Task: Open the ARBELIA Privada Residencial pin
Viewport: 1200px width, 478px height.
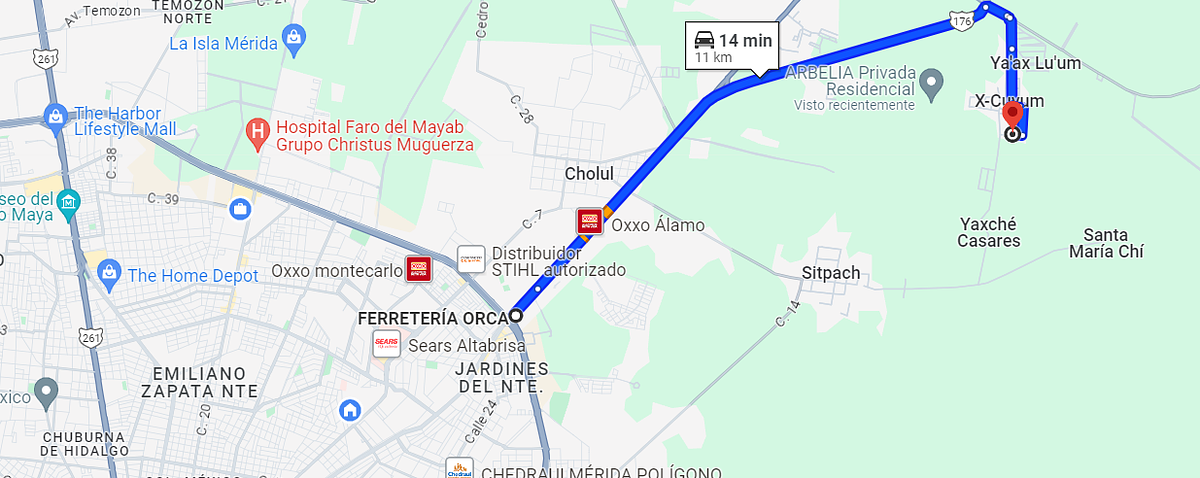Action: (x=932, y=83)
